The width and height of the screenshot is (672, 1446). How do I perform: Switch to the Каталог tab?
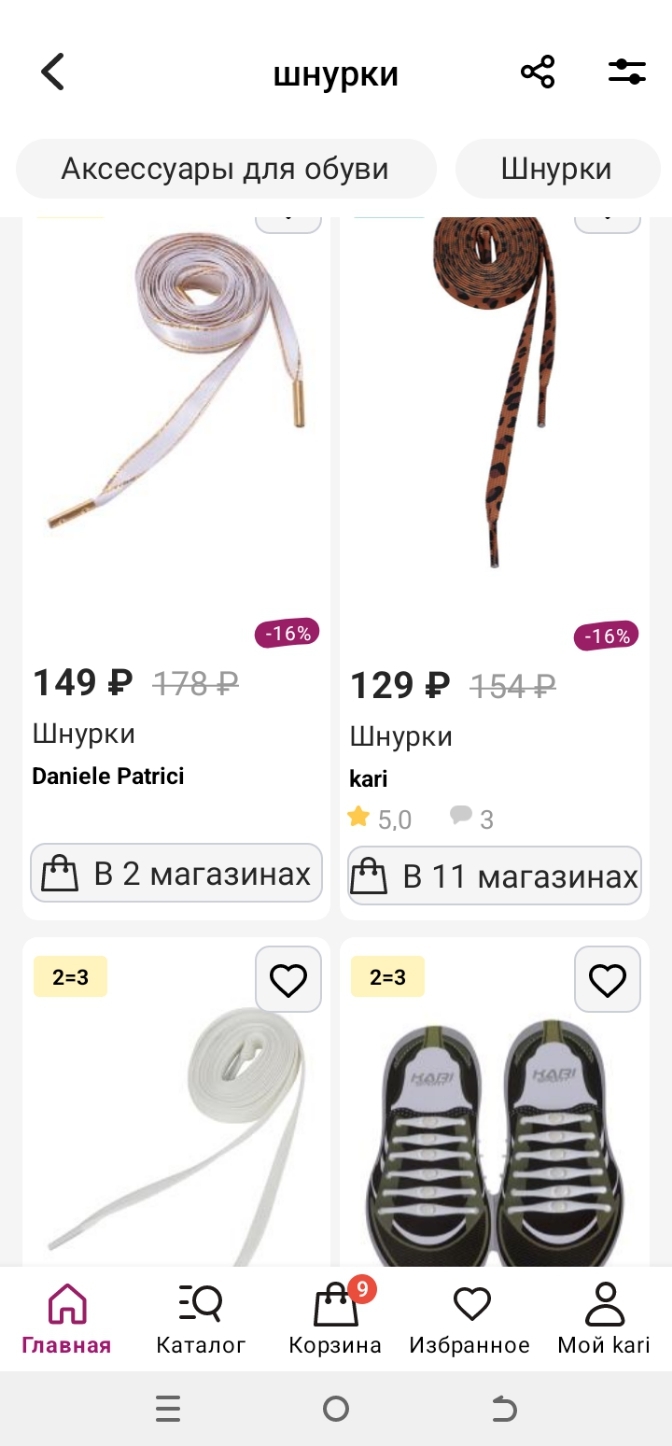pyautogui.click(x=200, y=1320)
